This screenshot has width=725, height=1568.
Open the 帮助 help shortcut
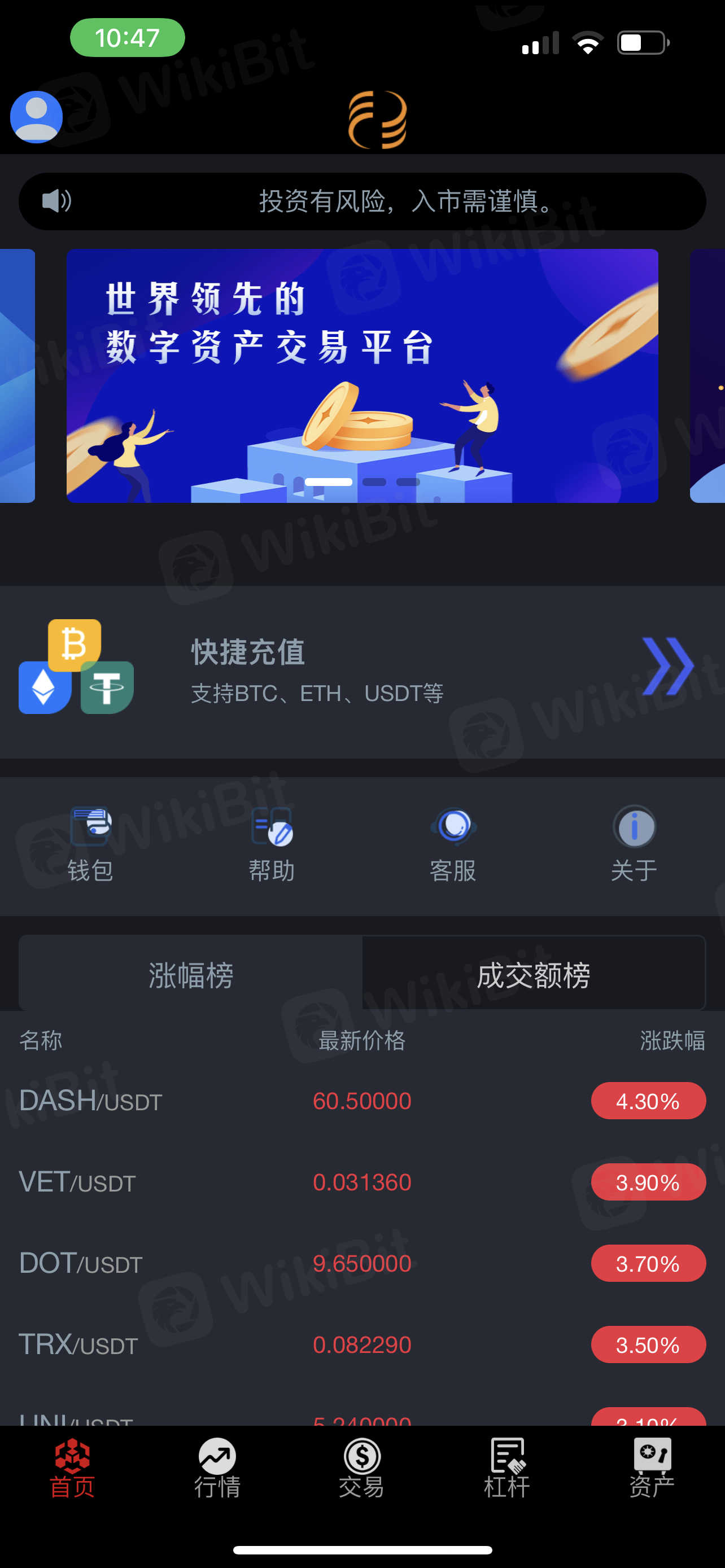pyautogui.click(x=272, y=845)
